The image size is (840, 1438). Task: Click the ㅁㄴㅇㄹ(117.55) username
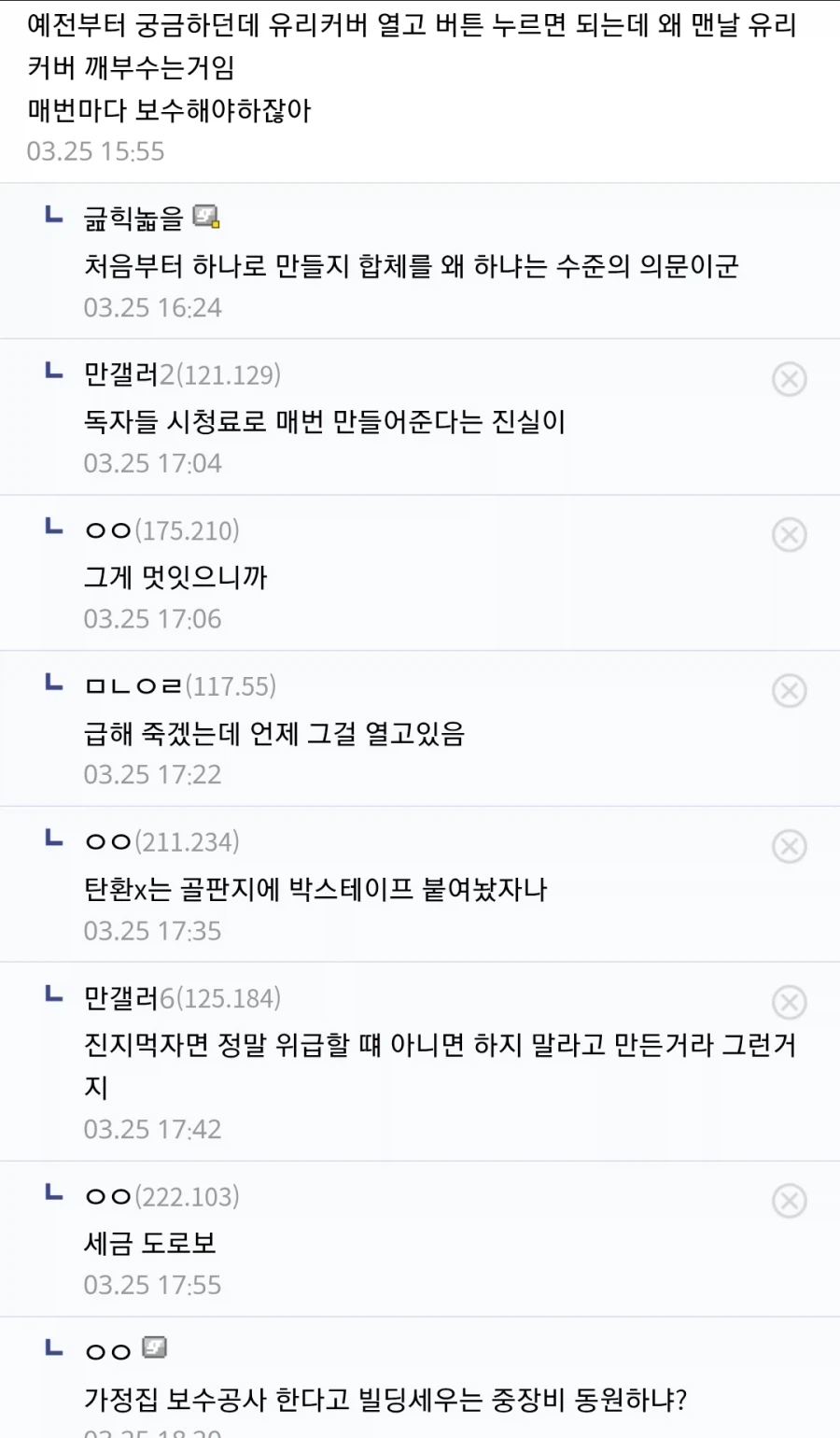click(177, 684)
